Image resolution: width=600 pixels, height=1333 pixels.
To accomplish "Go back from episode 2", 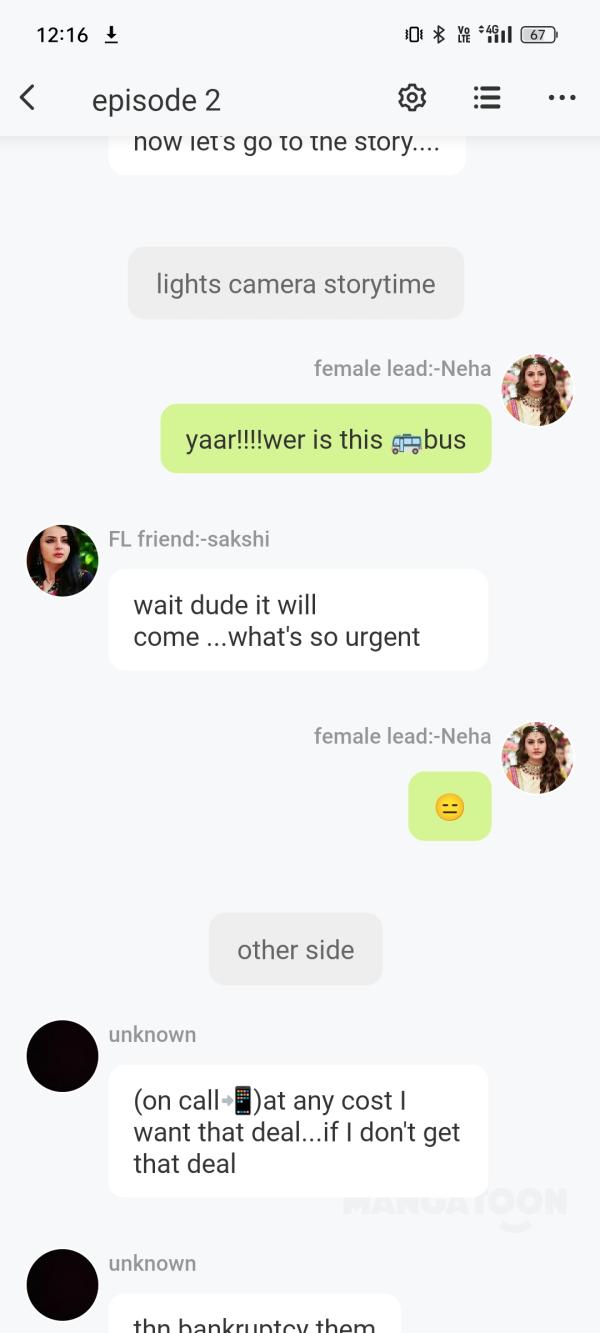I will point(28,98).
